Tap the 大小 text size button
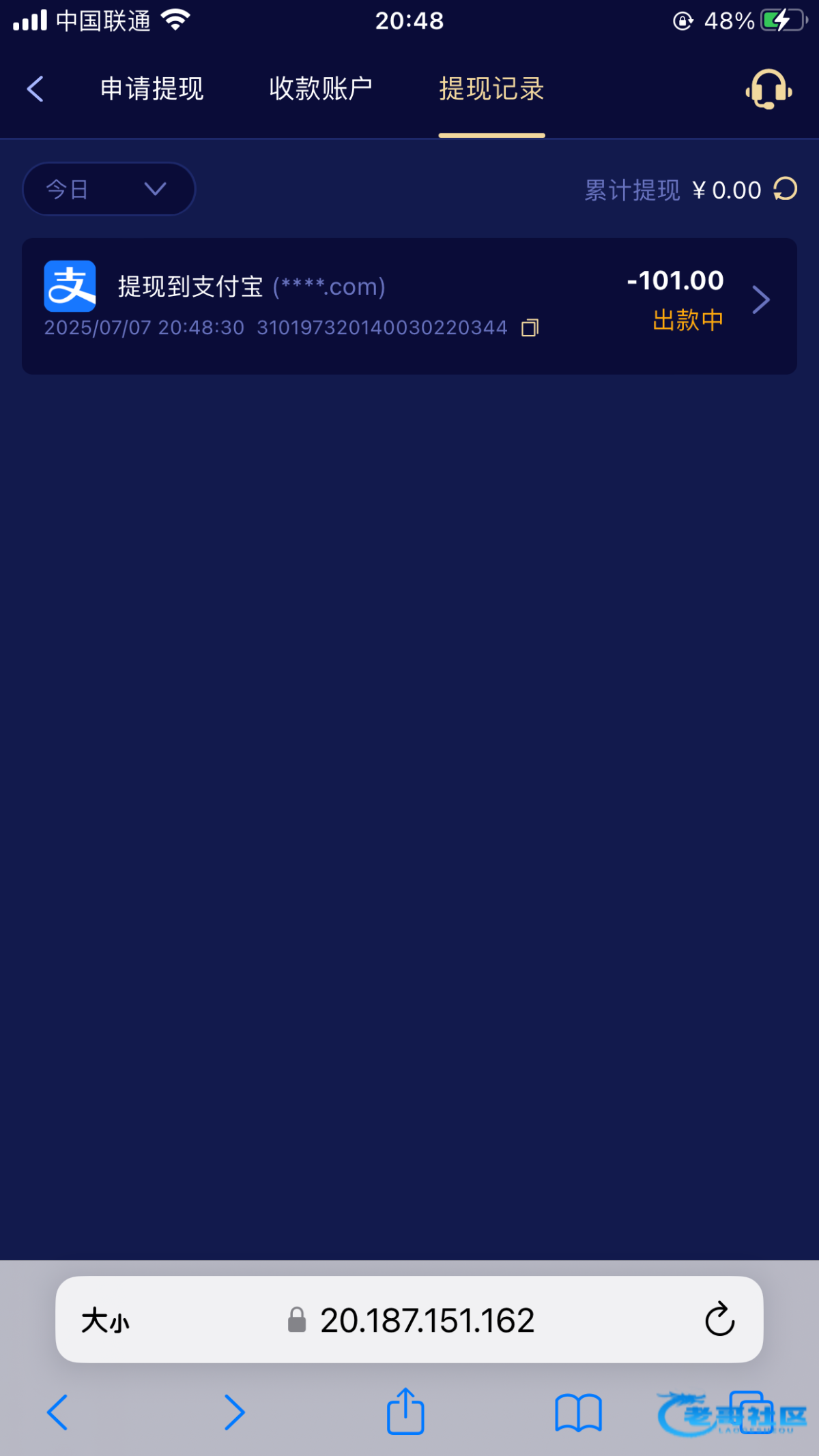This screenshot has height=1456, width=819. coord(105,1320)
